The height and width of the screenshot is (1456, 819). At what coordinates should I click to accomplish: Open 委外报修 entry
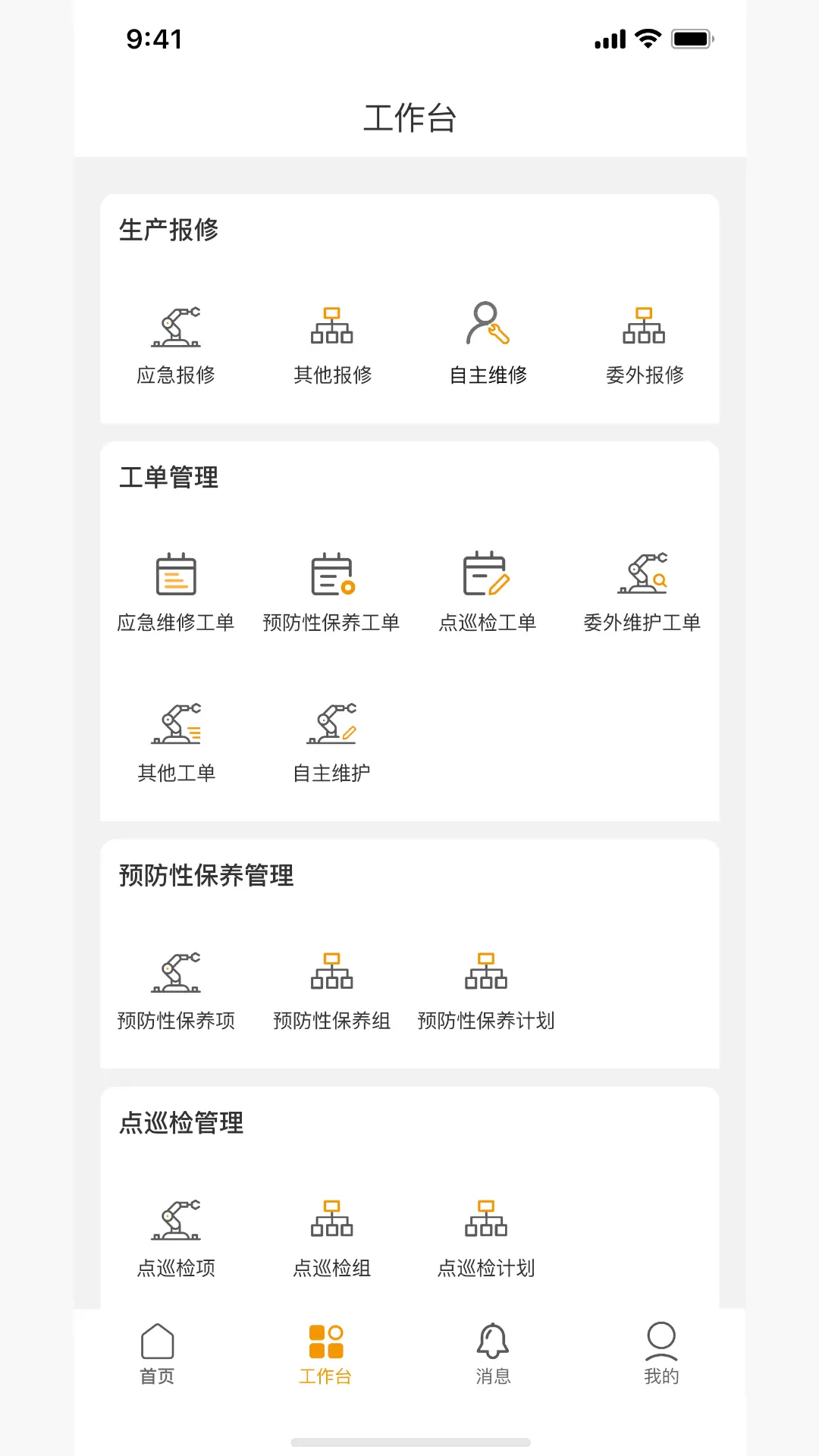(645, 344)
